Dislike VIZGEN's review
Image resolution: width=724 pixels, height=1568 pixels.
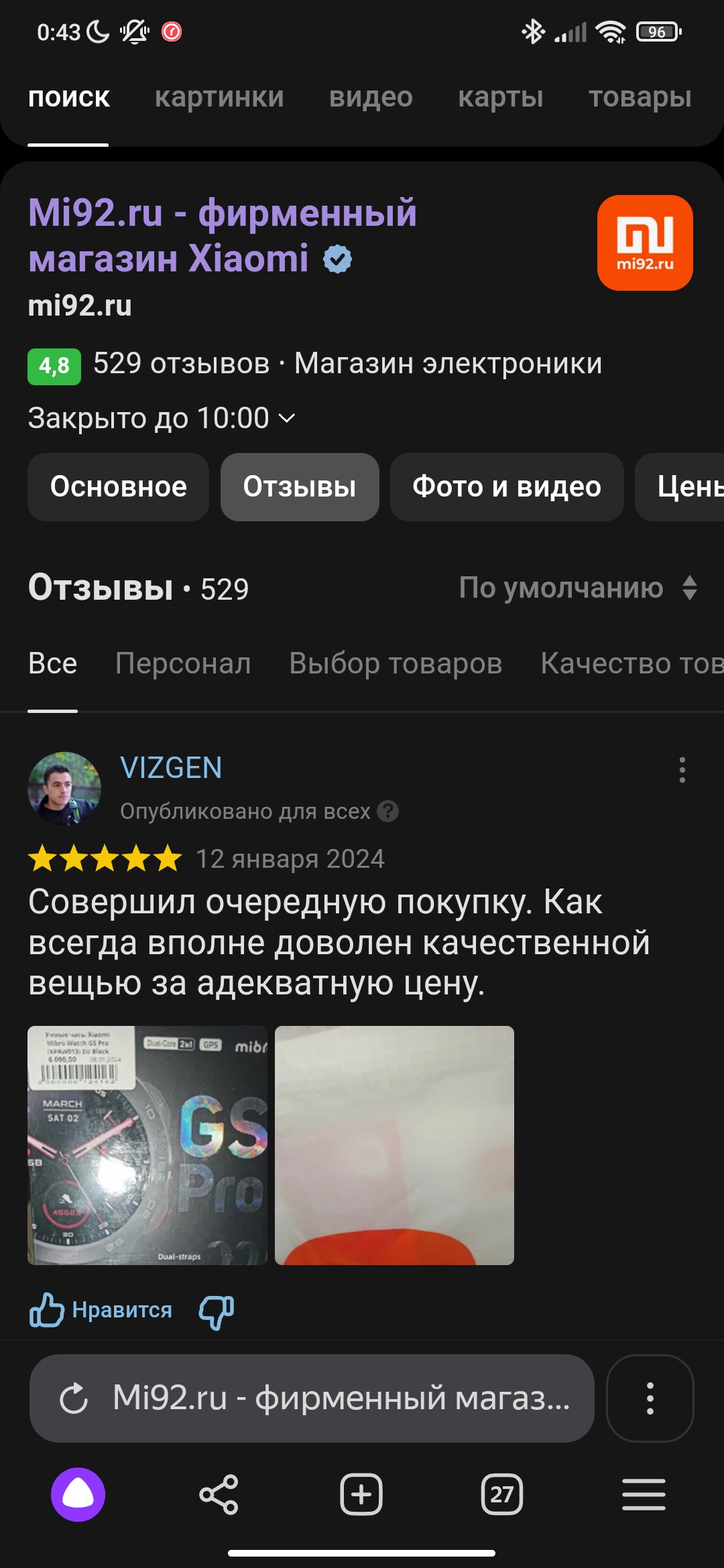pyautogui.click(x=217, y=1311)
